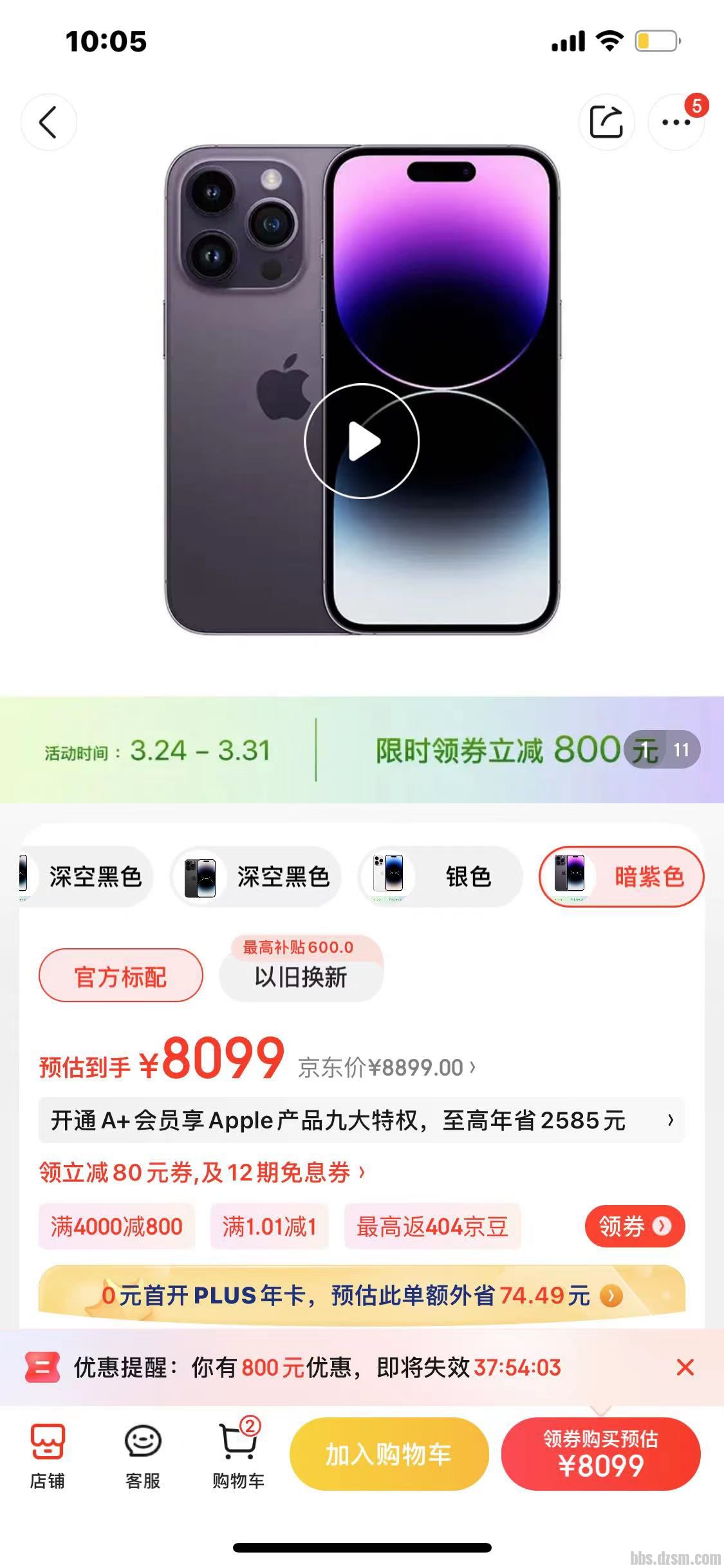
Task: Select the 银色 color option
Action: (440, 877)
